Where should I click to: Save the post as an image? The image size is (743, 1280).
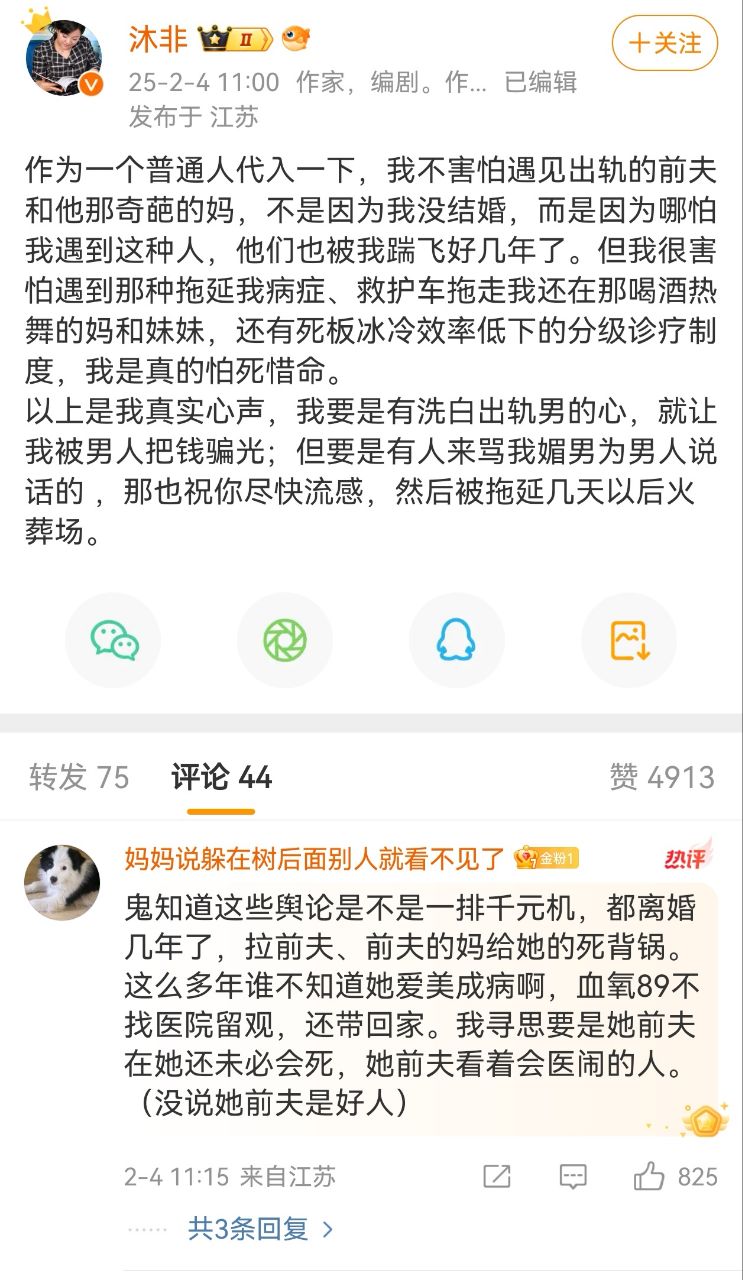(629, 640)
